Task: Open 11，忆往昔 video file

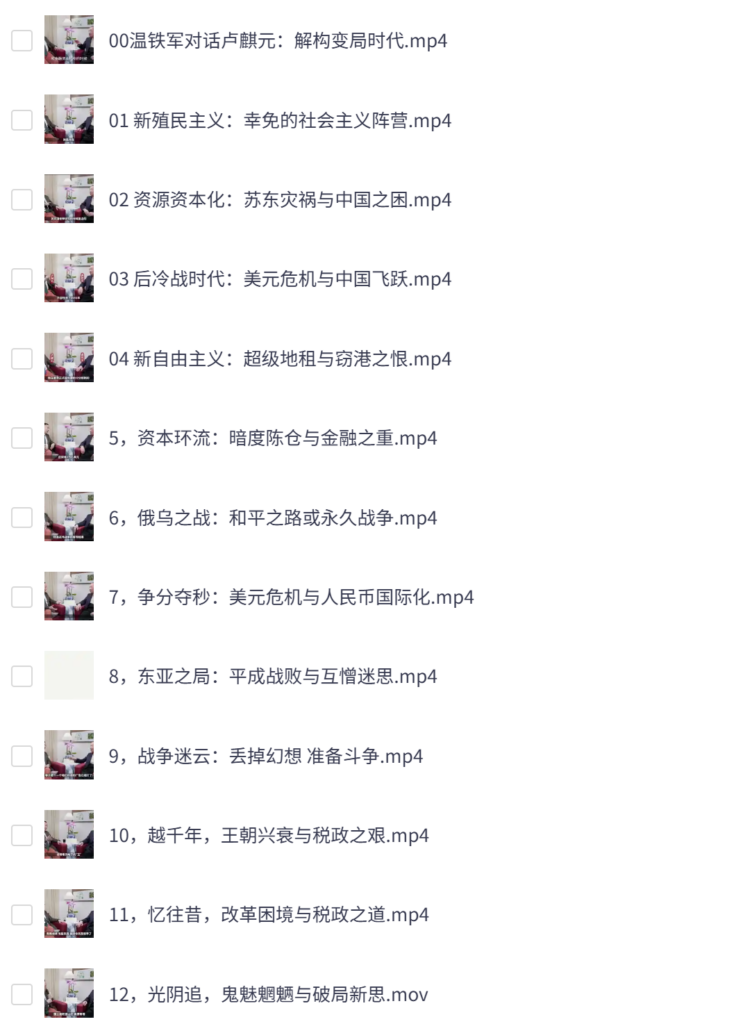Action: coord(268,915)
